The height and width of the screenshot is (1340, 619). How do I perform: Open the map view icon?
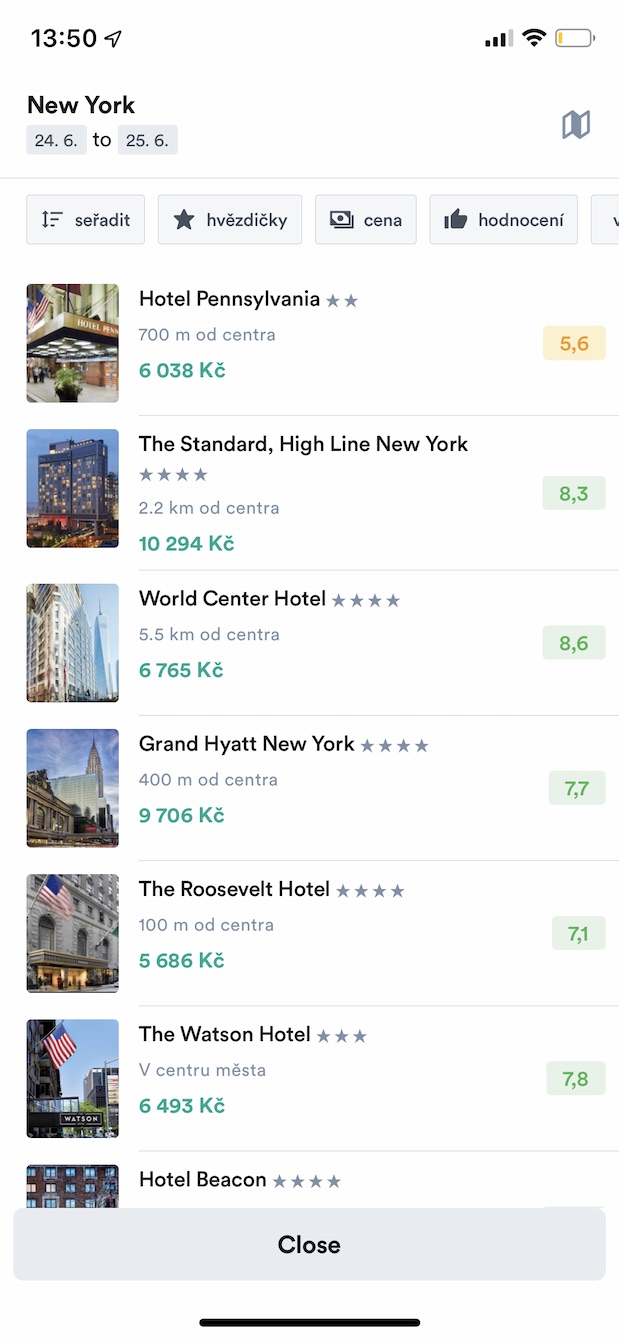(x=576, y=125)
